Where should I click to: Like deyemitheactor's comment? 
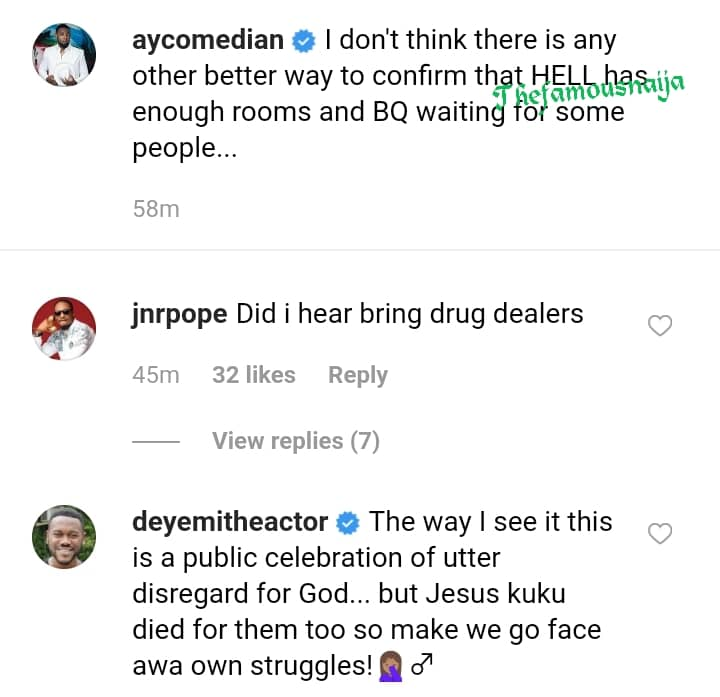click(x=660, y=534)
